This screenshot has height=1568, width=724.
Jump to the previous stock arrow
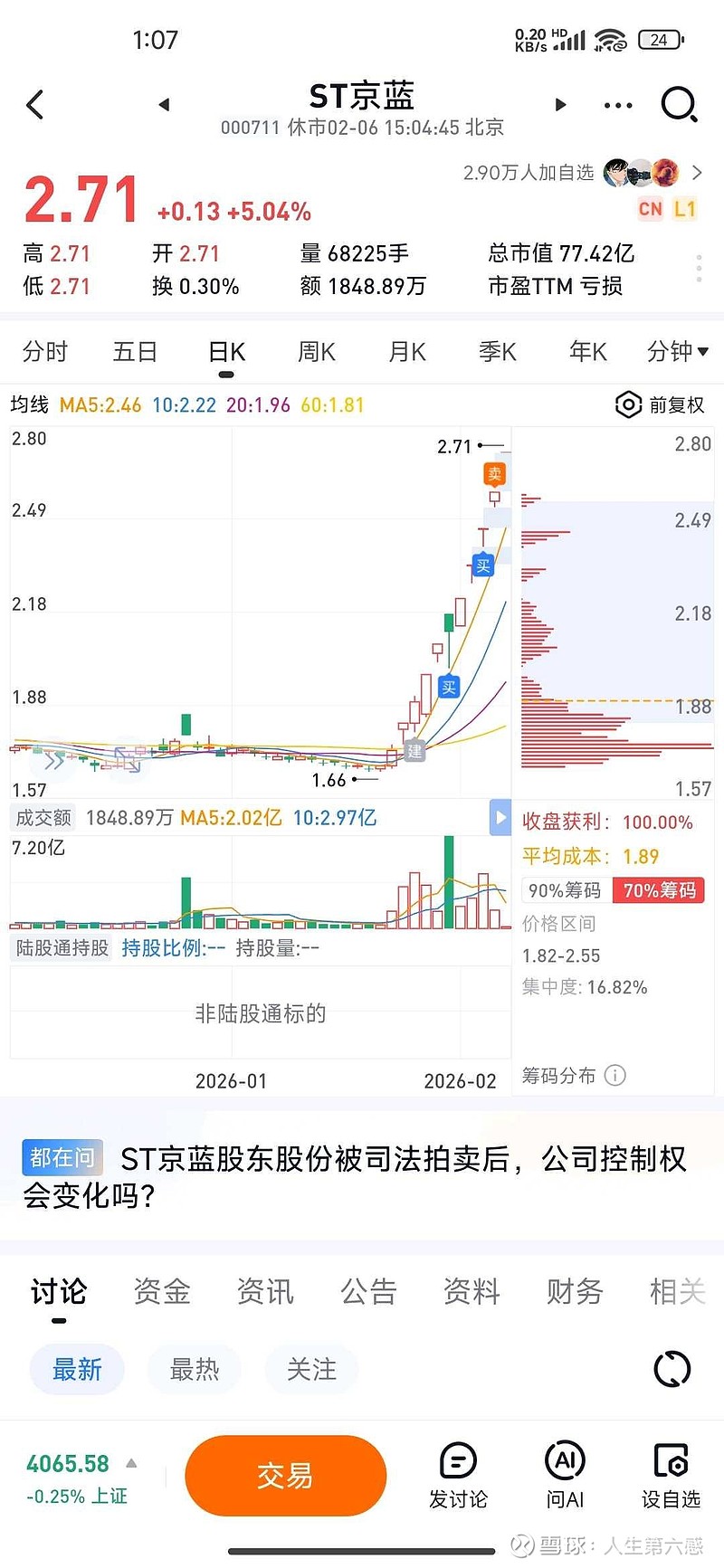pos(164,105)
